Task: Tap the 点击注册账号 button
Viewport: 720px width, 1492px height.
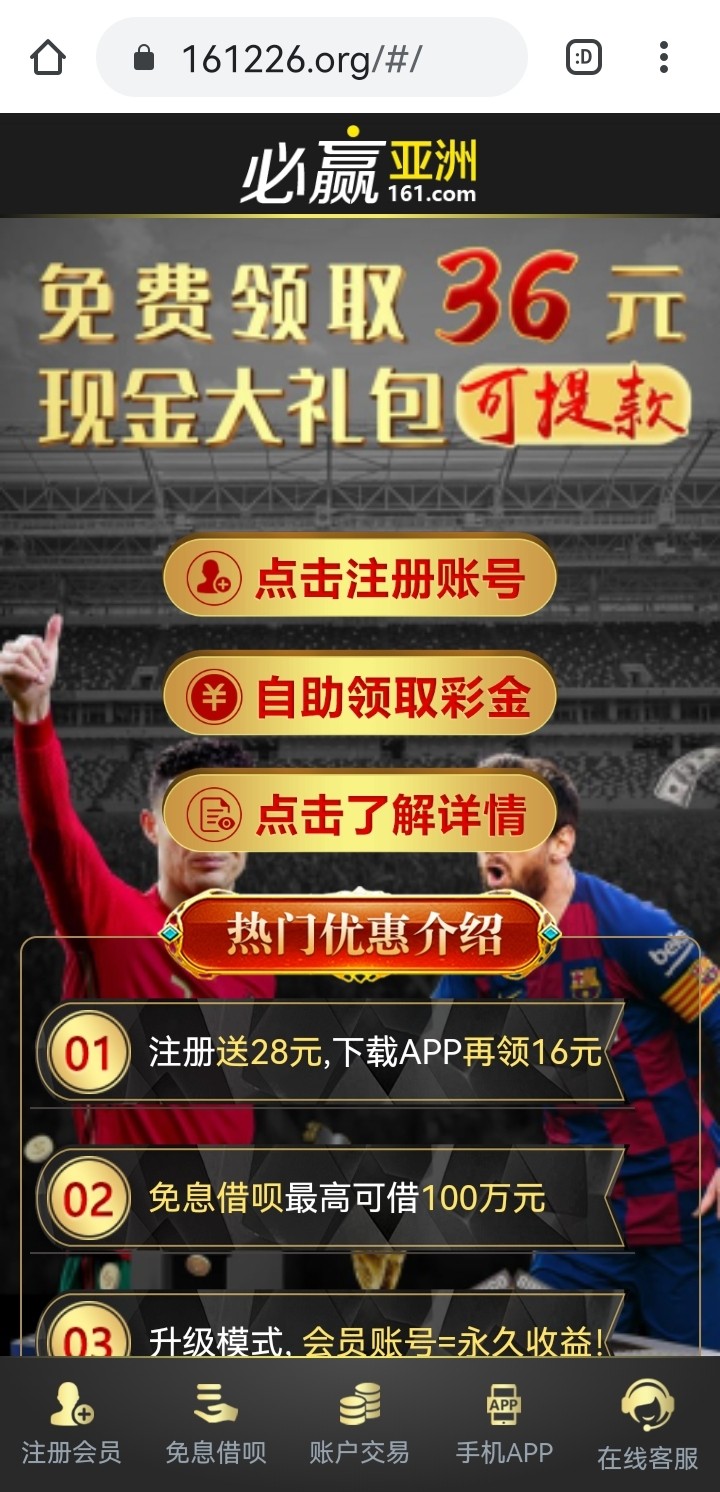Action: [360, 578]
